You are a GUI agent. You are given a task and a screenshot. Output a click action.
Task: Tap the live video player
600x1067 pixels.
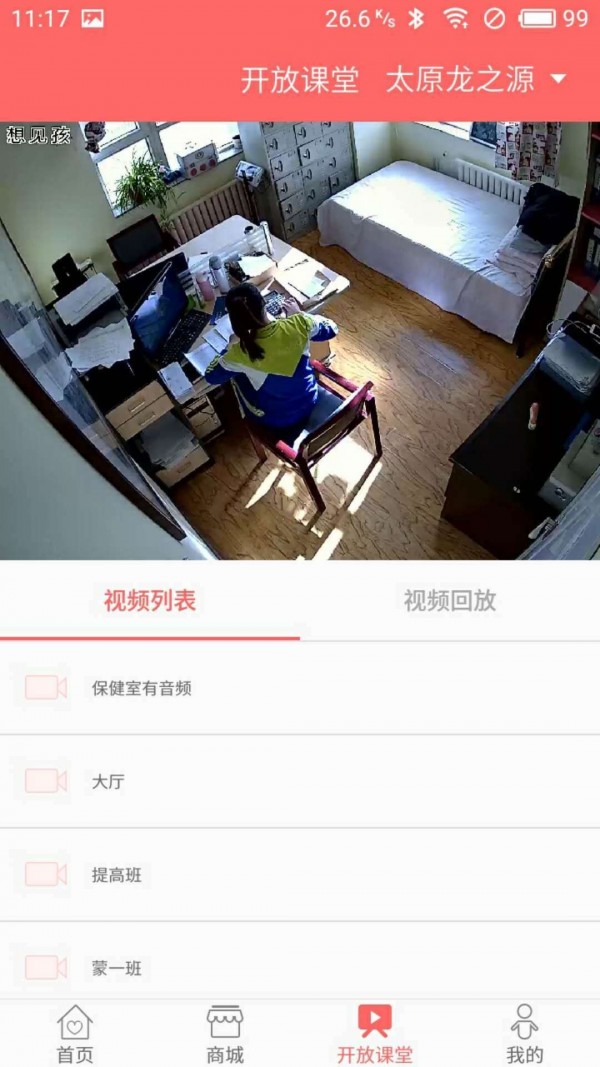click(x=300, y=340)
